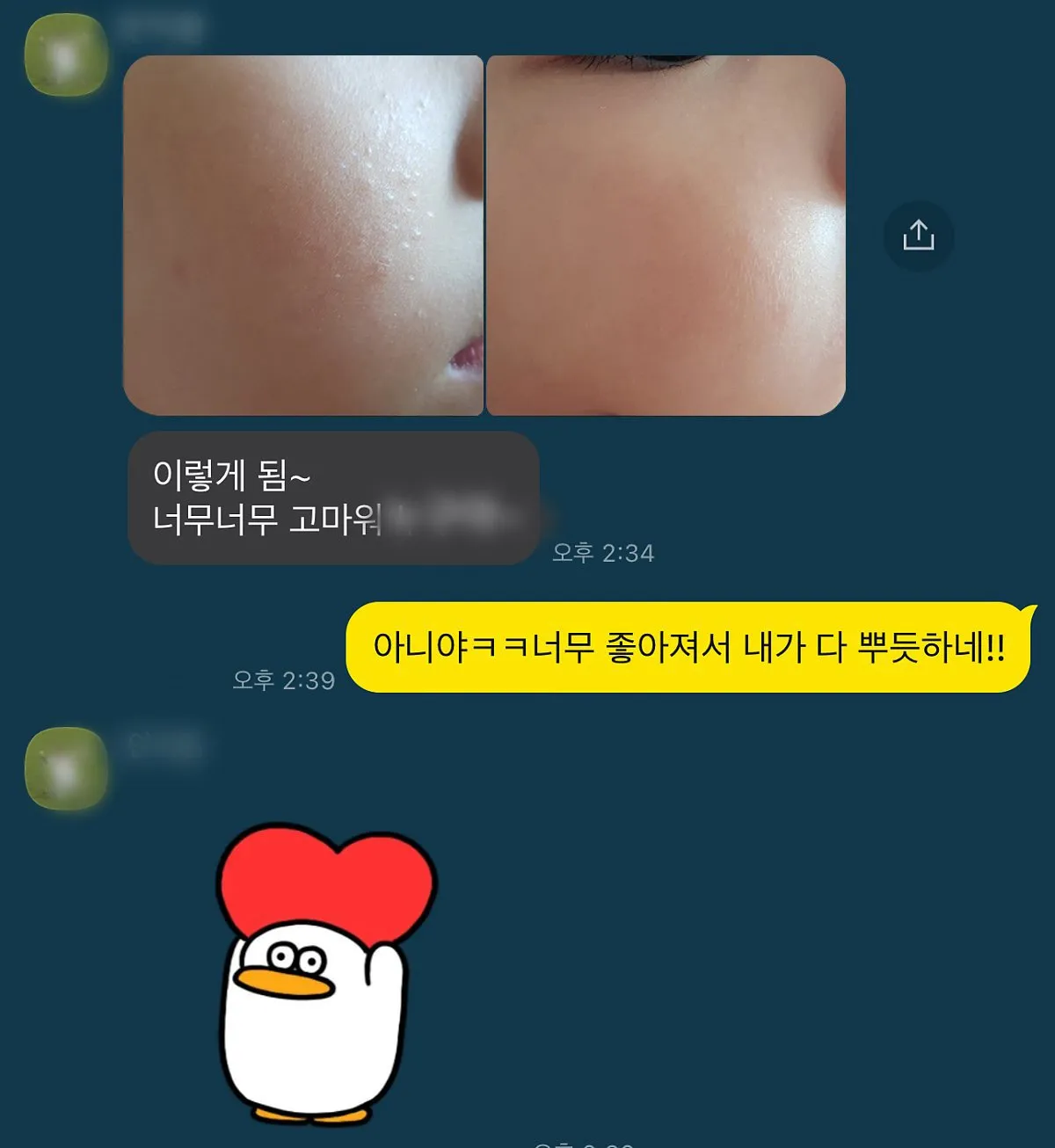Open sender's profile picture above duck sticker
This screenshot has height=1148, width=1055.
(x=66, y=767)
